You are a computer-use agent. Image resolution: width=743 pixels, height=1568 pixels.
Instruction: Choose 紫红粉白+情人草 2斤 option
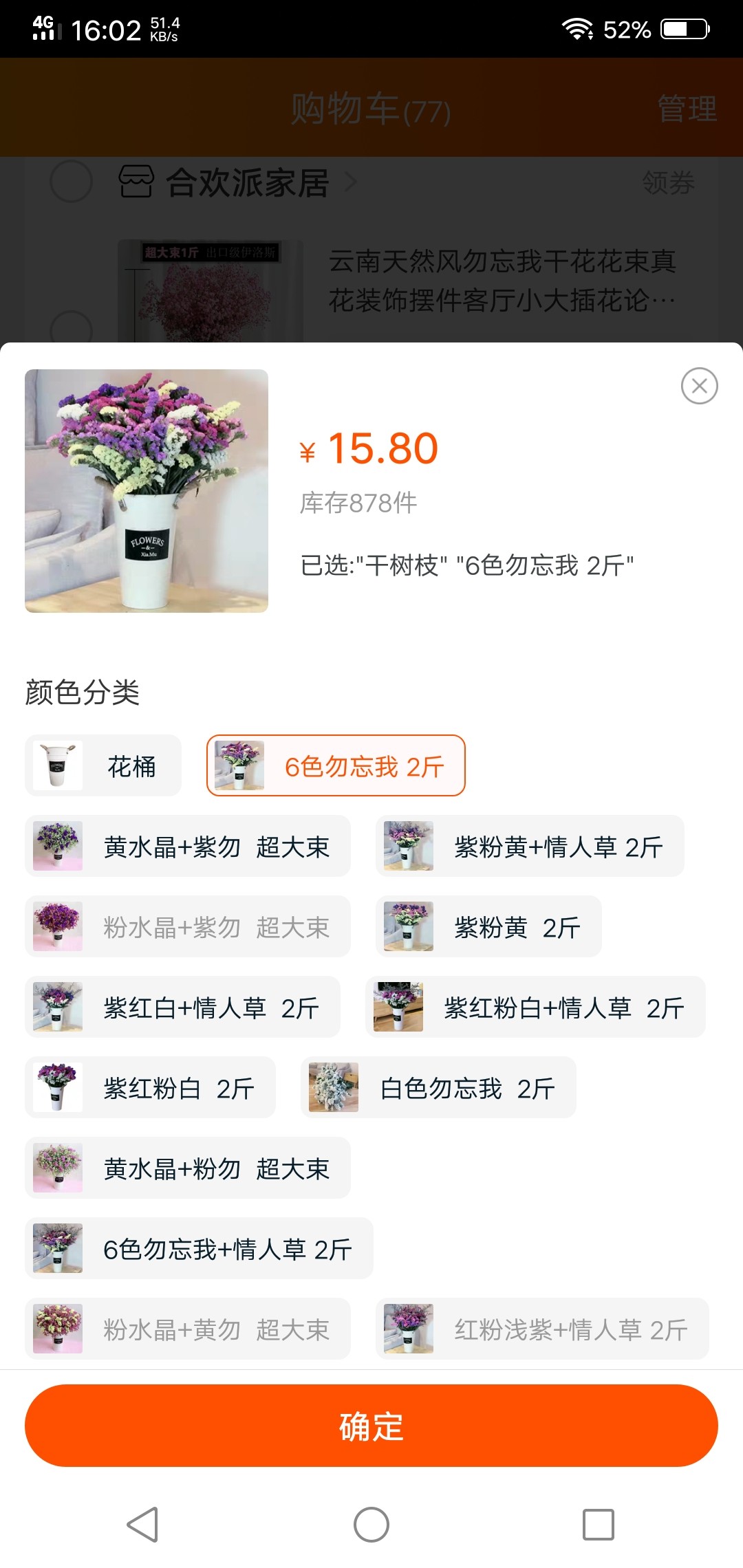click(x=535, y=1007)
